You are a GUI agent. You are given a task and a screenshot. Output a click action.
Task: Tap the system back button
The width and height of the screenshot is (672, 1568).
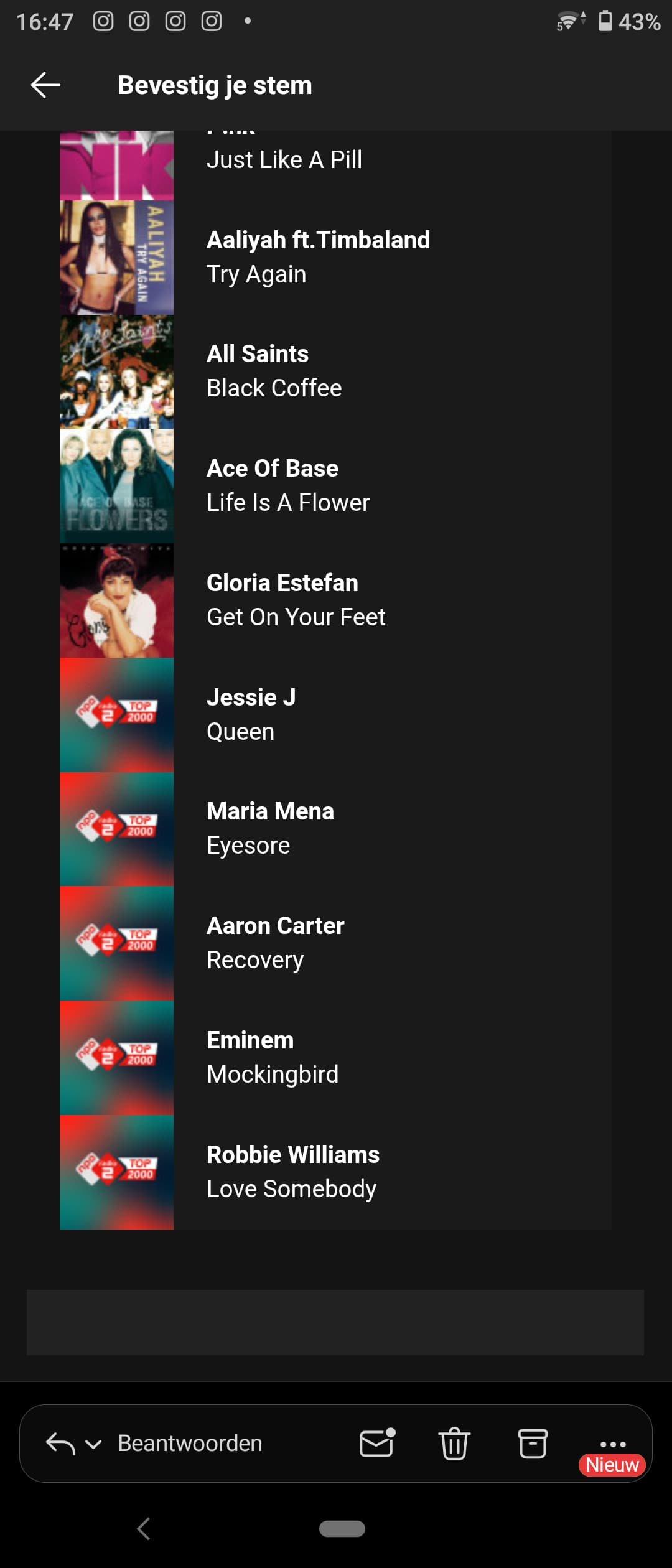coord(144,1529)
